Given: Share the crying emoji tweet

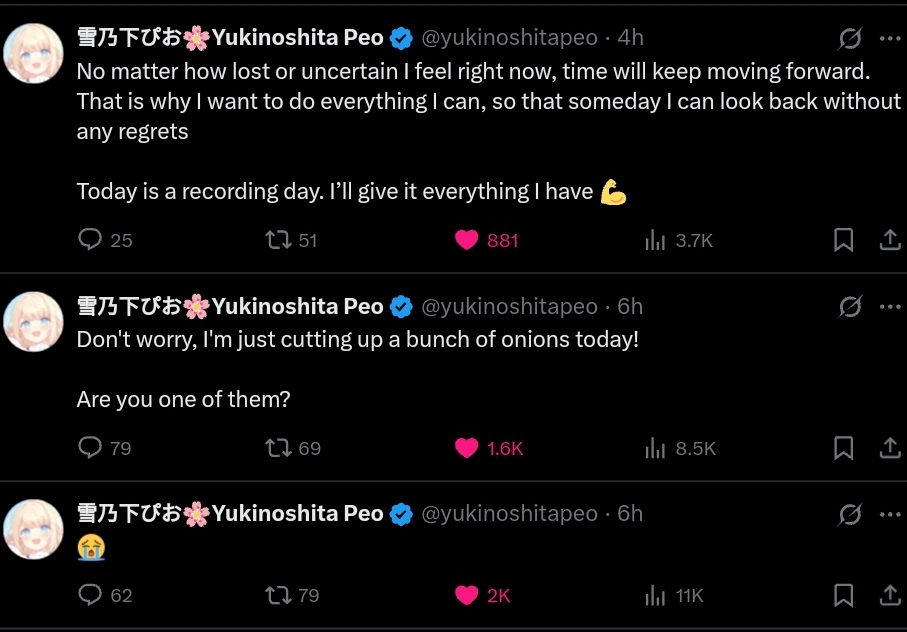Looking at the screenshot, I should pos(889,595).
